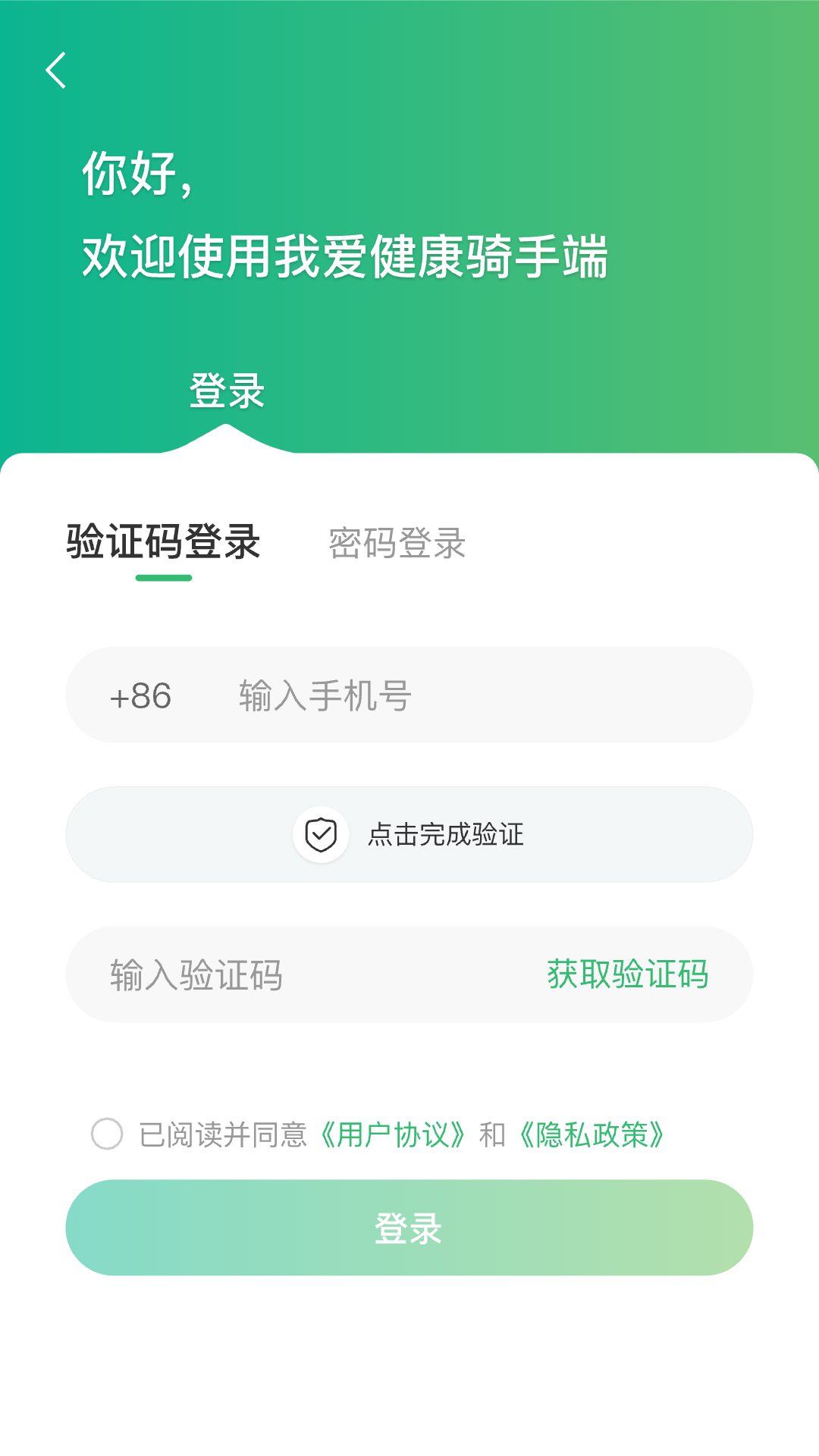
Task: Switch to the 密码登录 tab
Action: coord(397,543)
